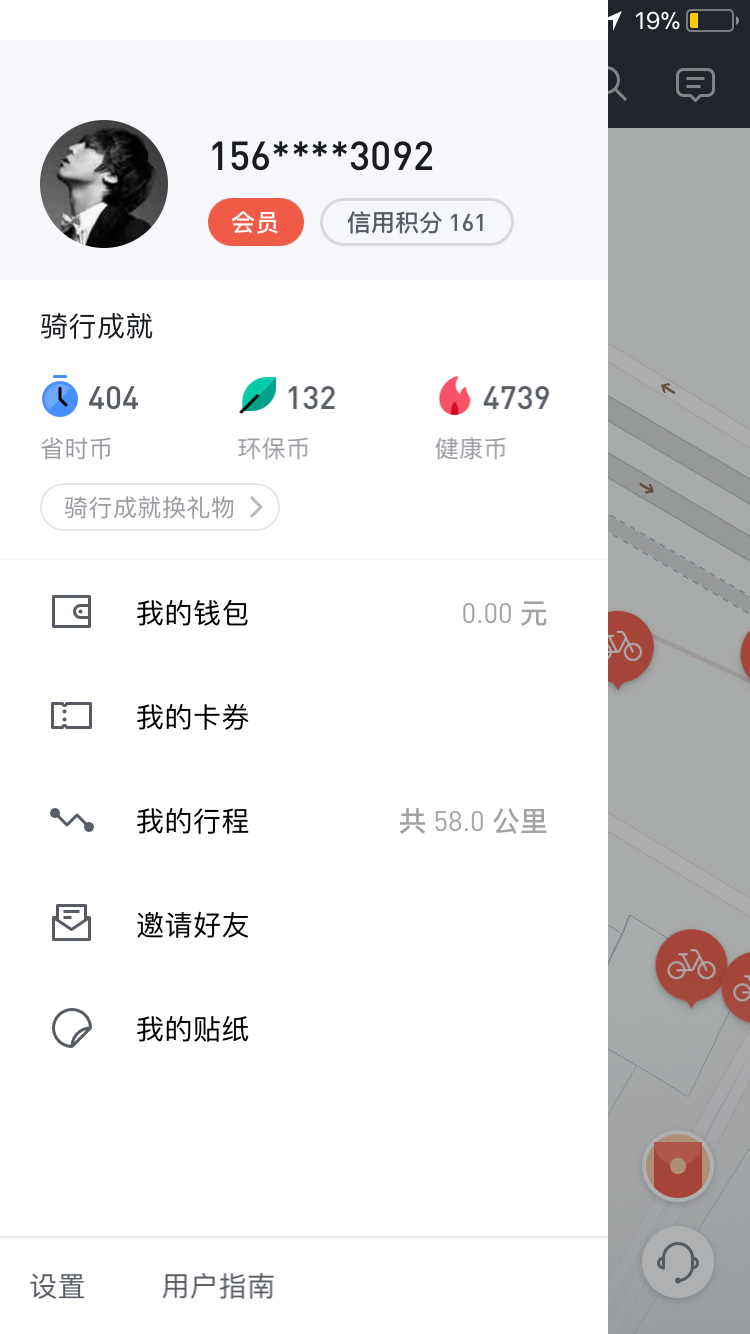Viewport: 750px width, 1334px height.
Task: Open 健康币 4739 coin stat
Action: 494,418
